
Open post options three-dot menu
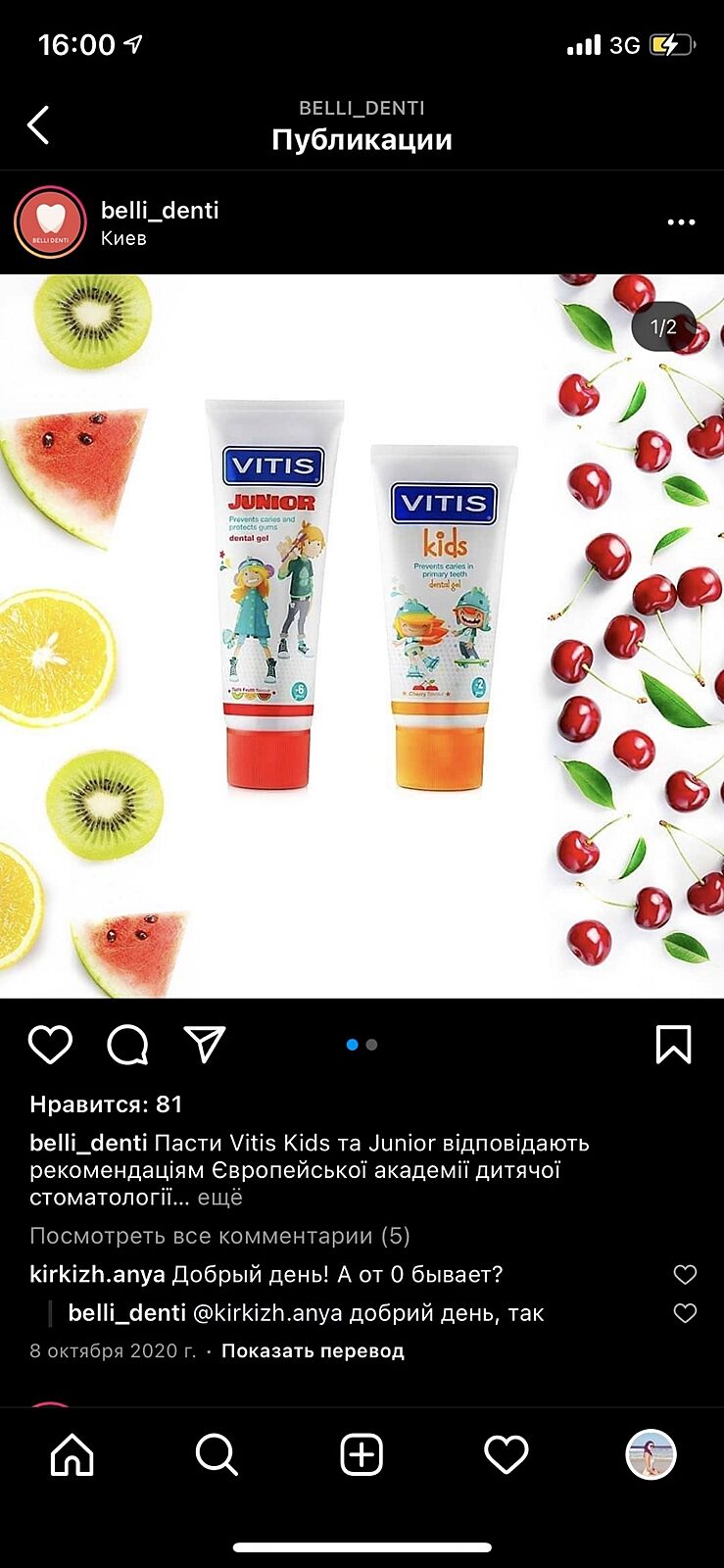pos(681,222)
